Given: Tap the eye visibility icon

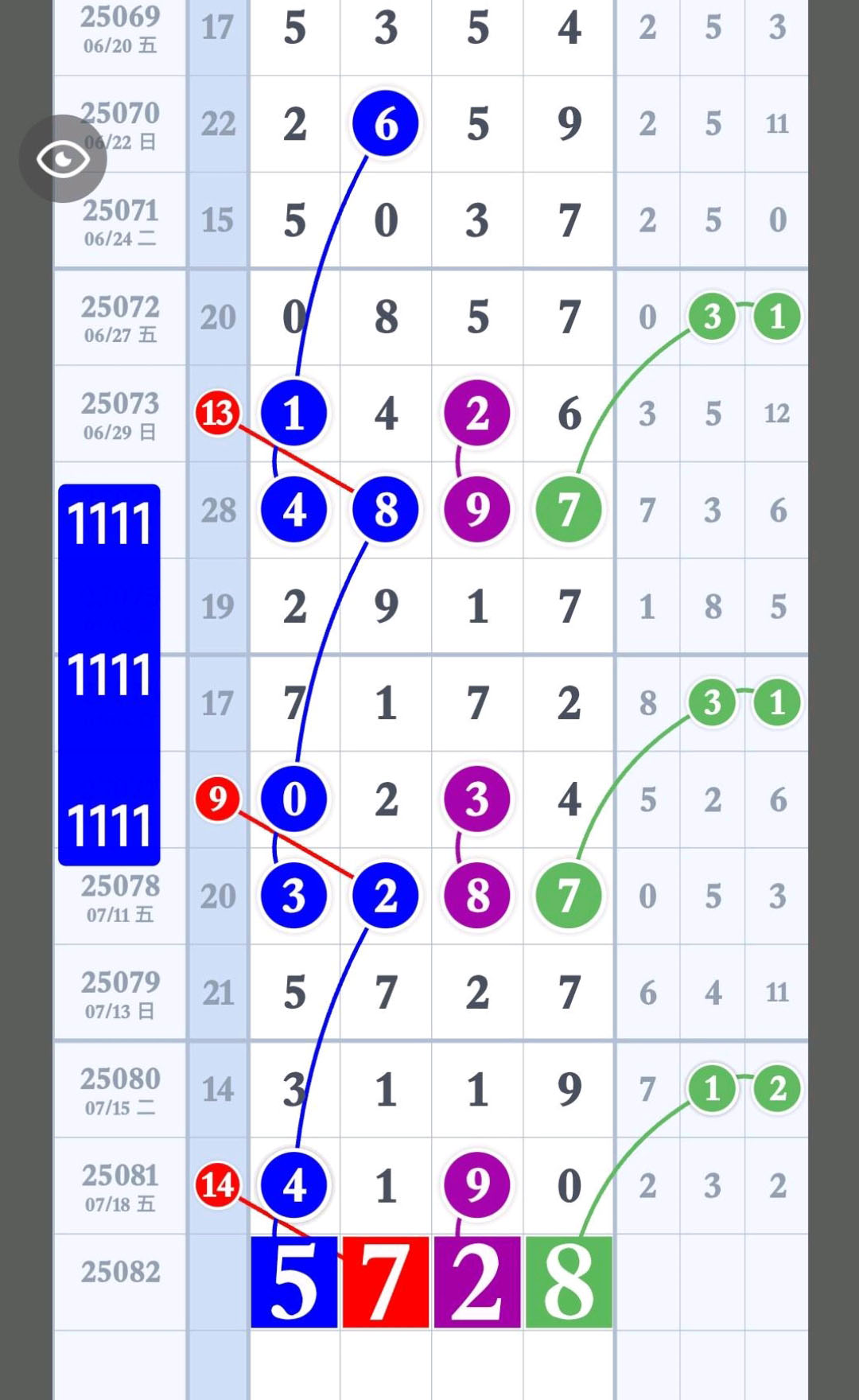Looking at the screenshot, I should 63,159.
